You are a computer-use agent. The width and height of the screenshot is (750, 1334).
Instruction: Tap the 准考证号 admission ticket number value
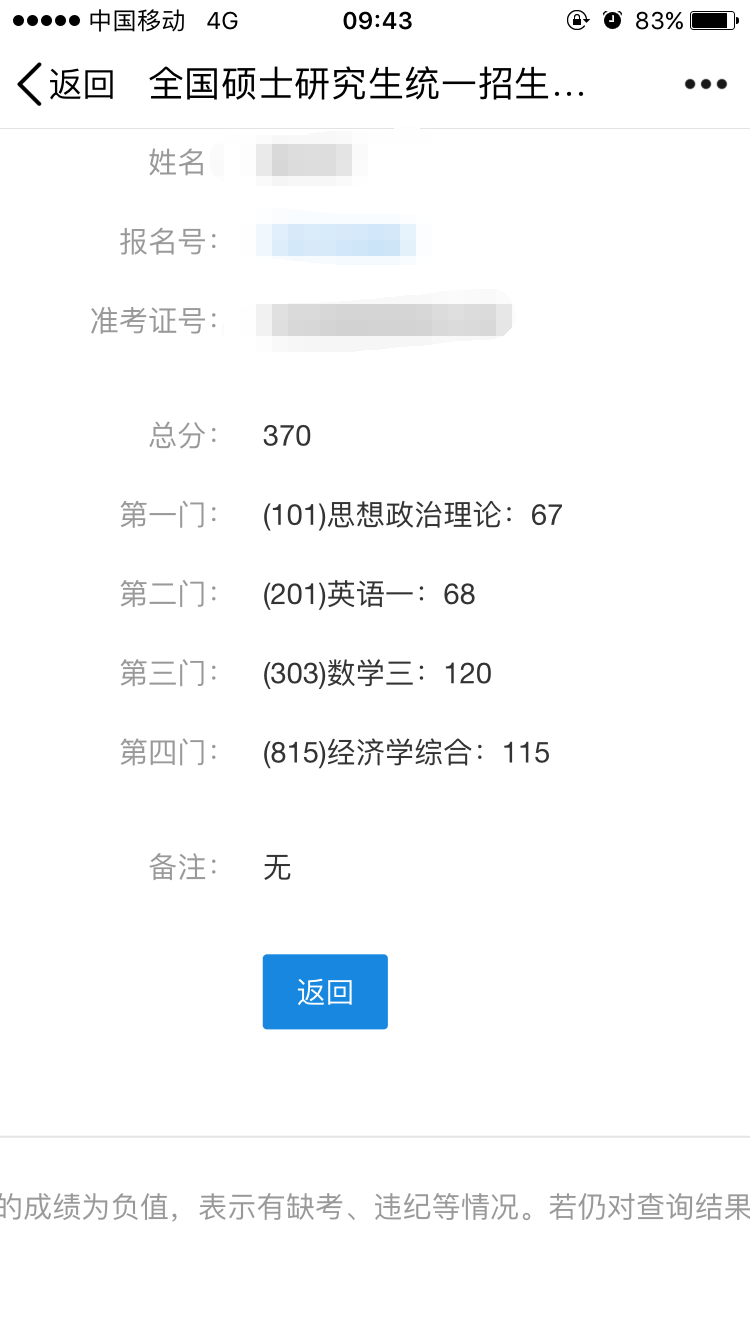point(380,322)
